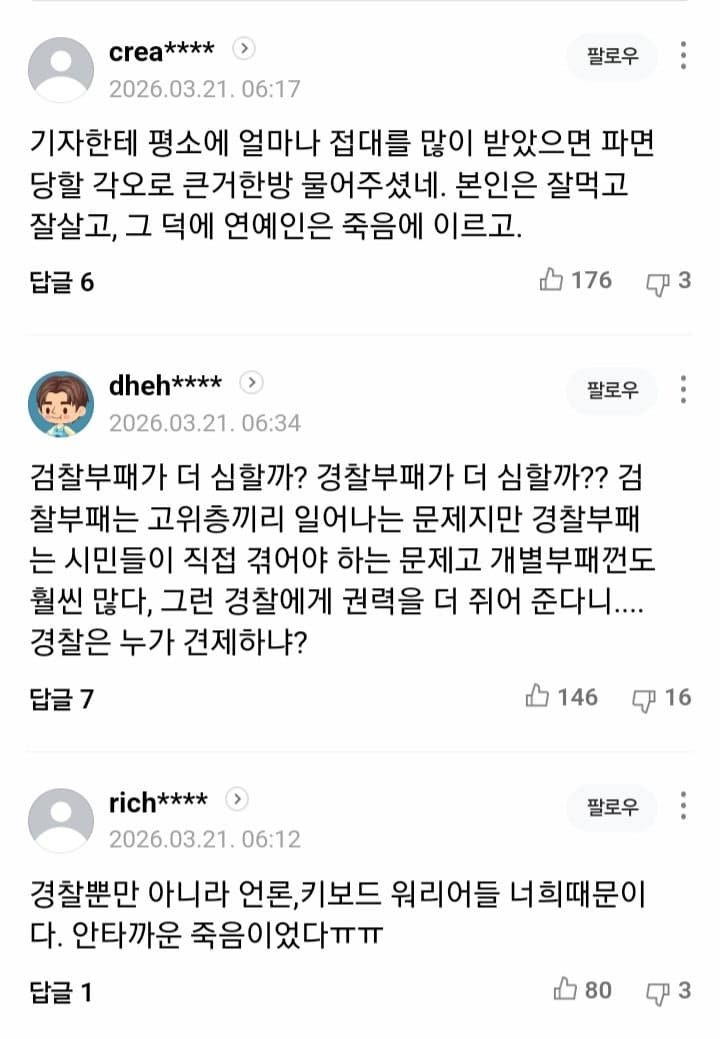Open rich**** profile via chevron
The image size is (720, 1039).
coord(237,799)
